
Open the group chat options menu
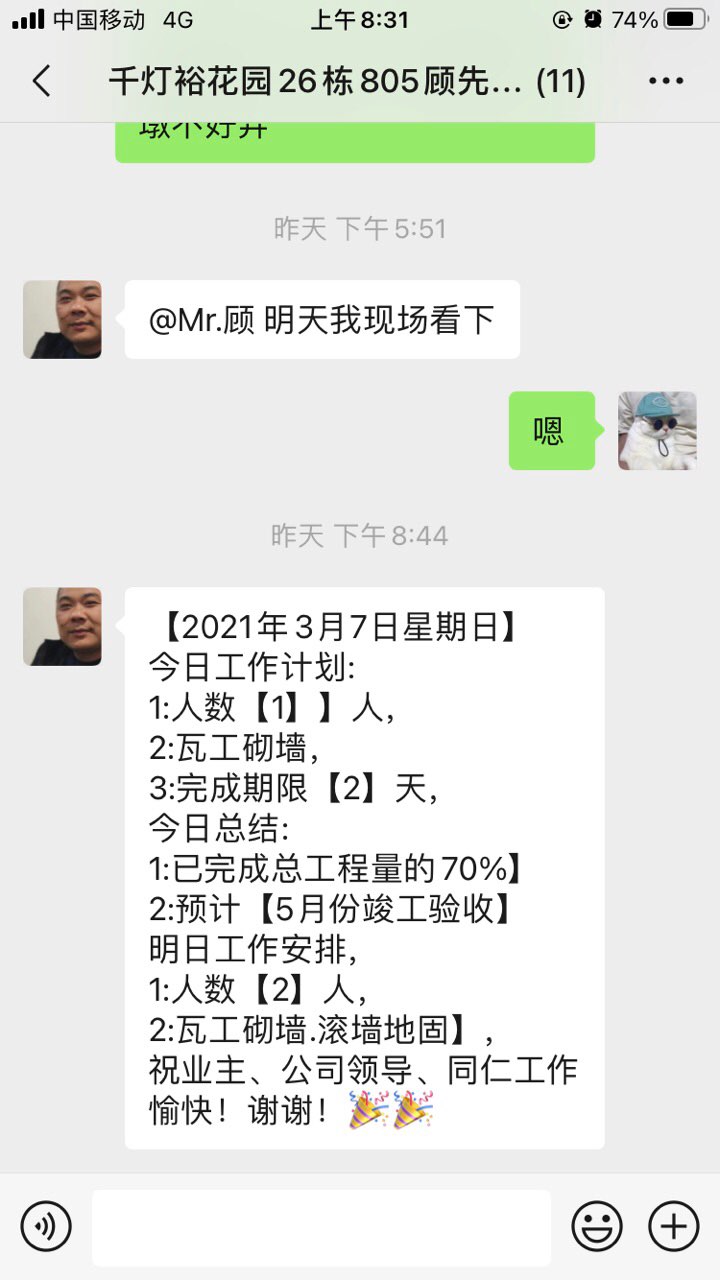click(x=666, y=81)
